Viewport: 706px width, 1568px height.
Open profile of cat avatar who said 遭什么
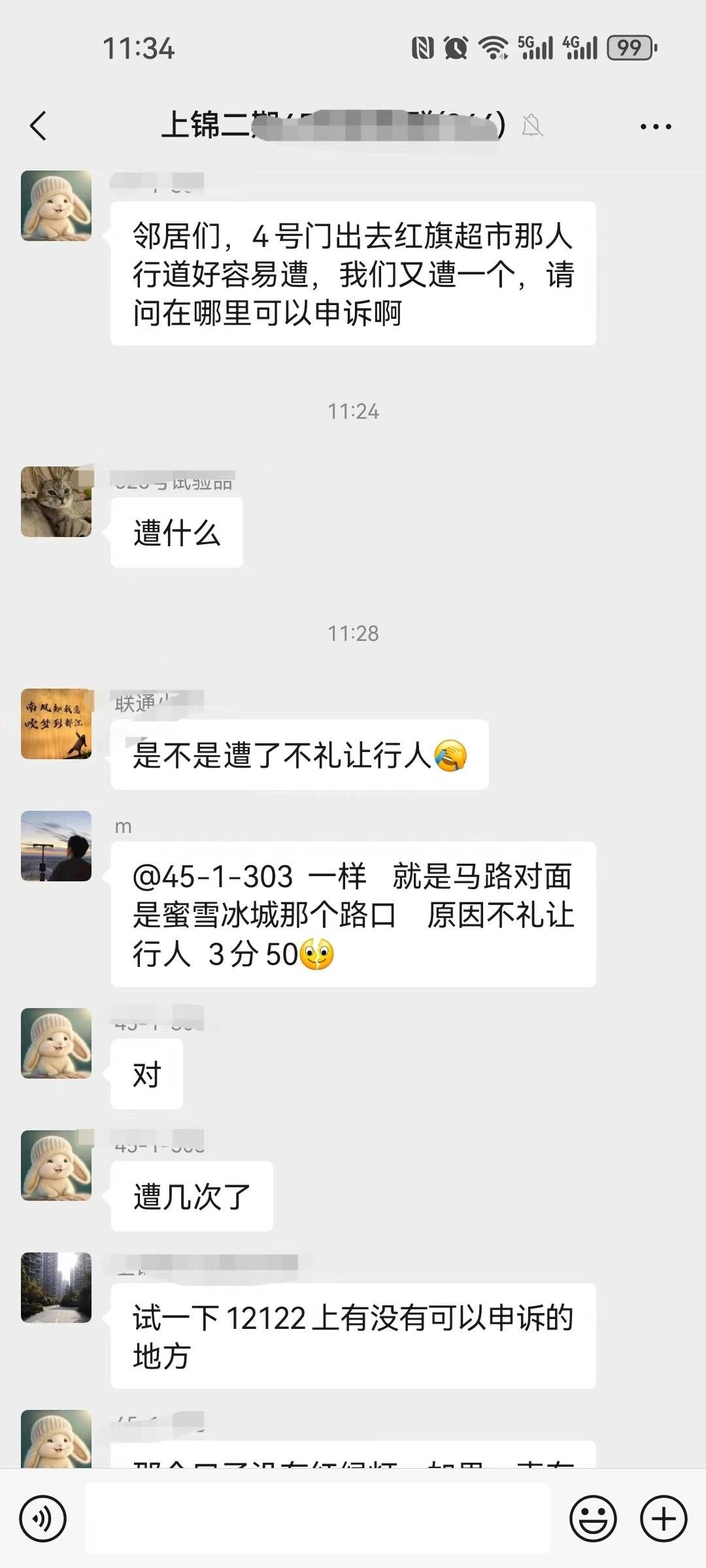[56, 502]
